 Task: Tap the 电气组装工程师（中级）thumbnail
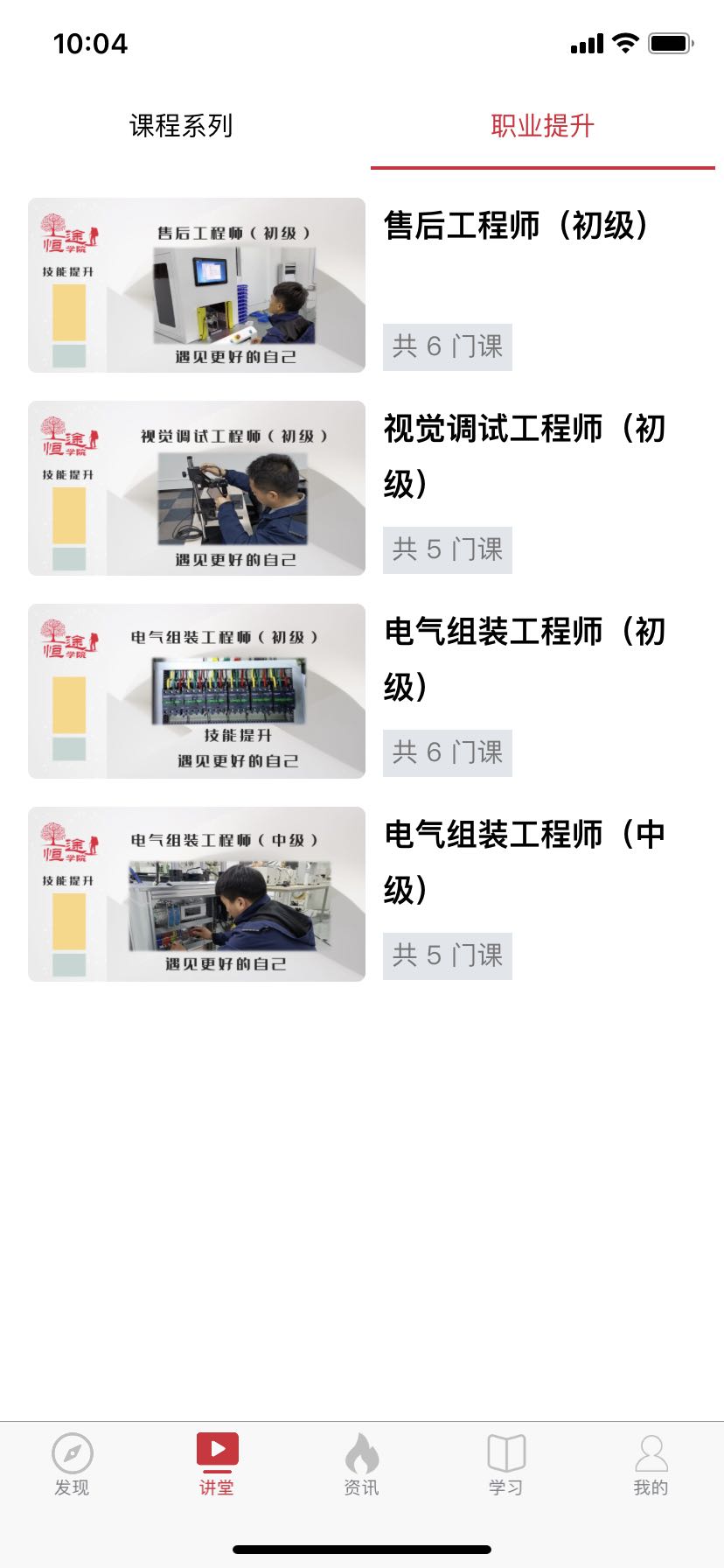[x=197, y=893]
